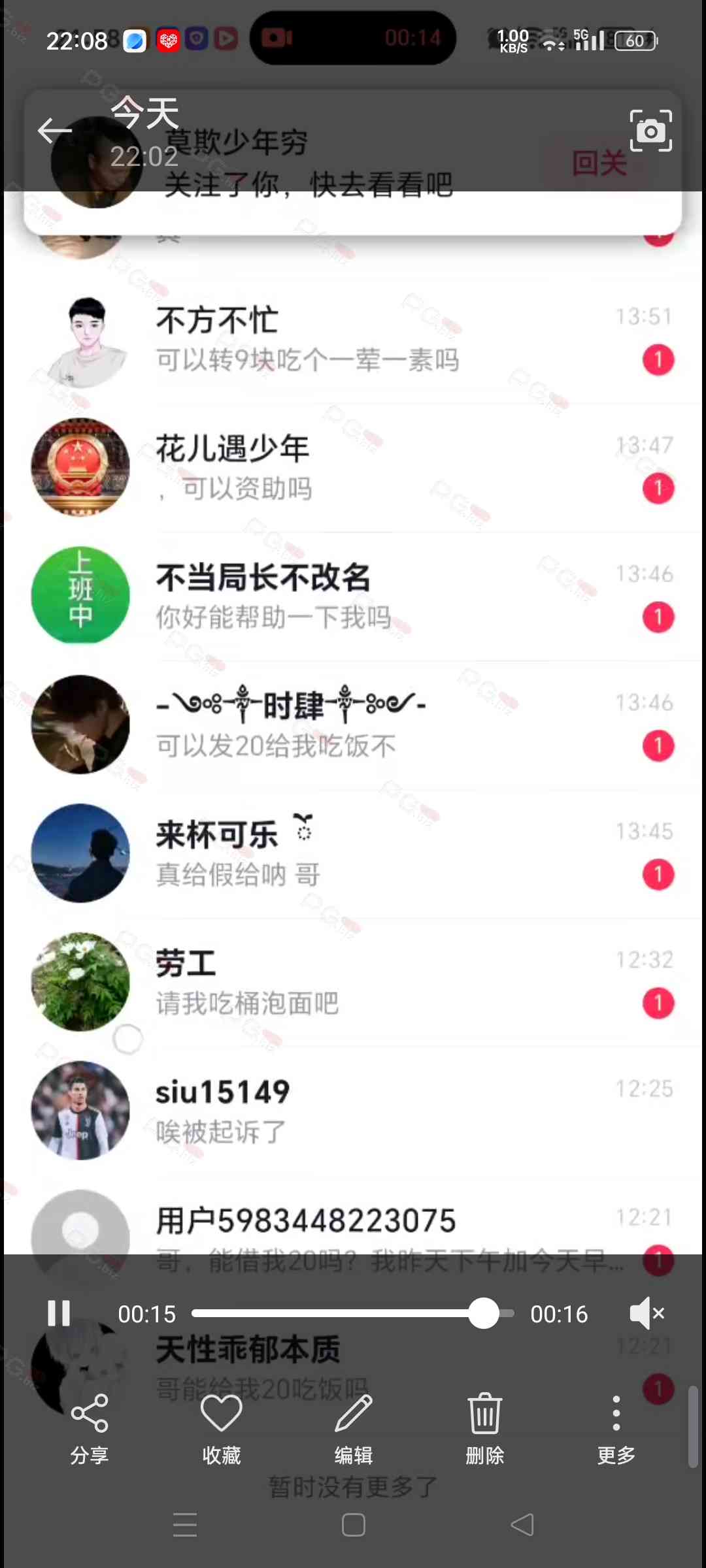
Task: Tap the system home button
Action: [354, 1526]
